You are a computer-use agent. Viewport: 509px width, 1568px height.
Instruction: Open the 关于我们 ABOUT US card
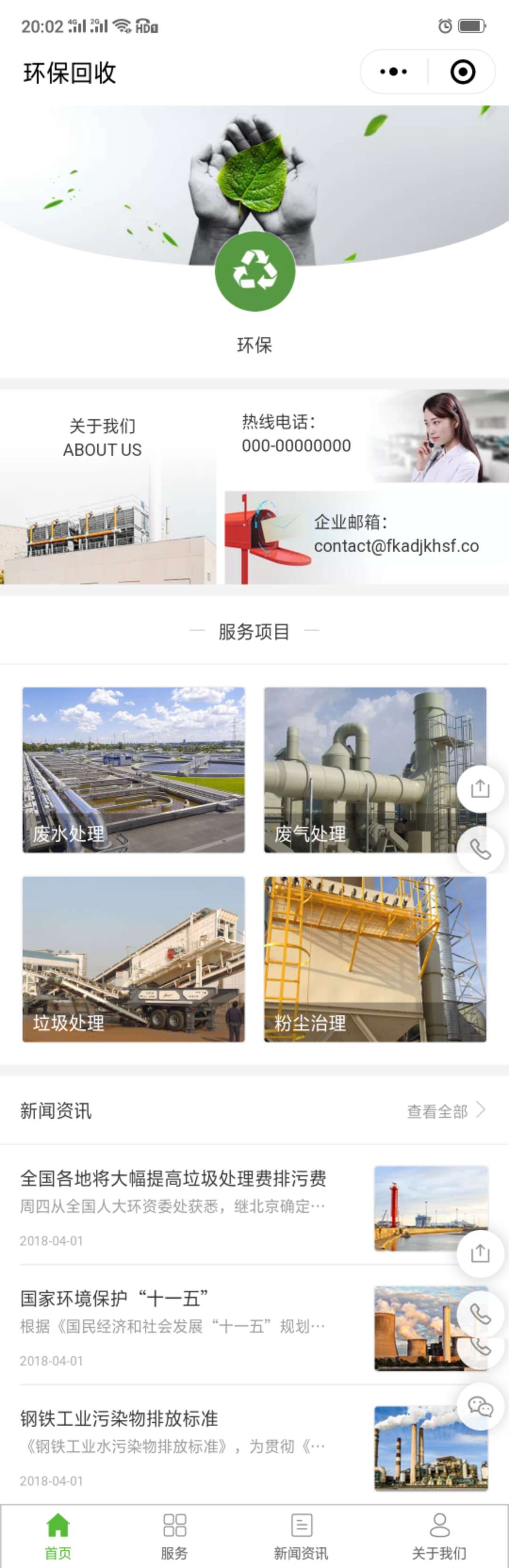click(107, 487)
